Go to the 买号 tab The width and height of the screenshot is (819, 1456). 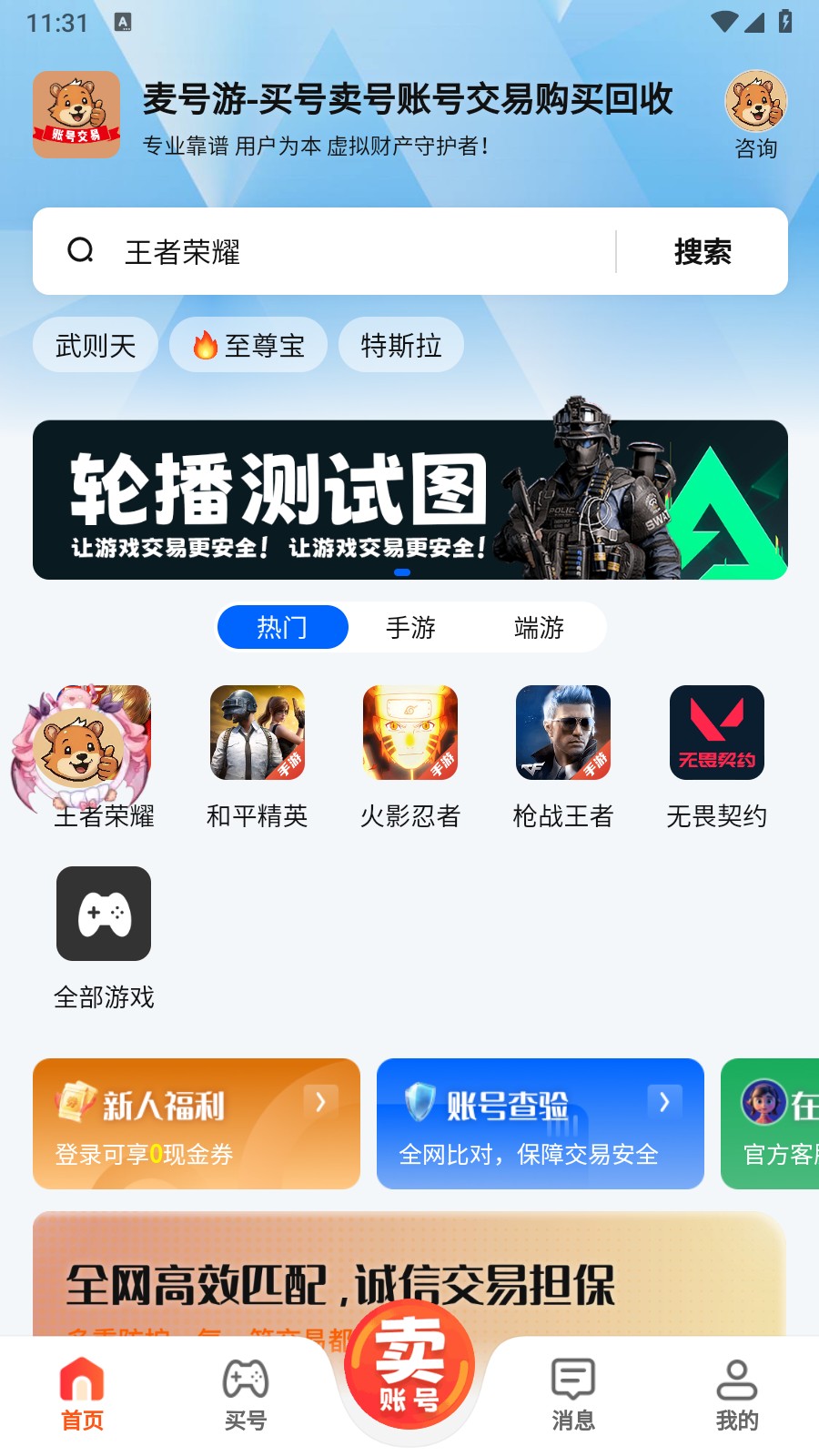(246, 1395)
